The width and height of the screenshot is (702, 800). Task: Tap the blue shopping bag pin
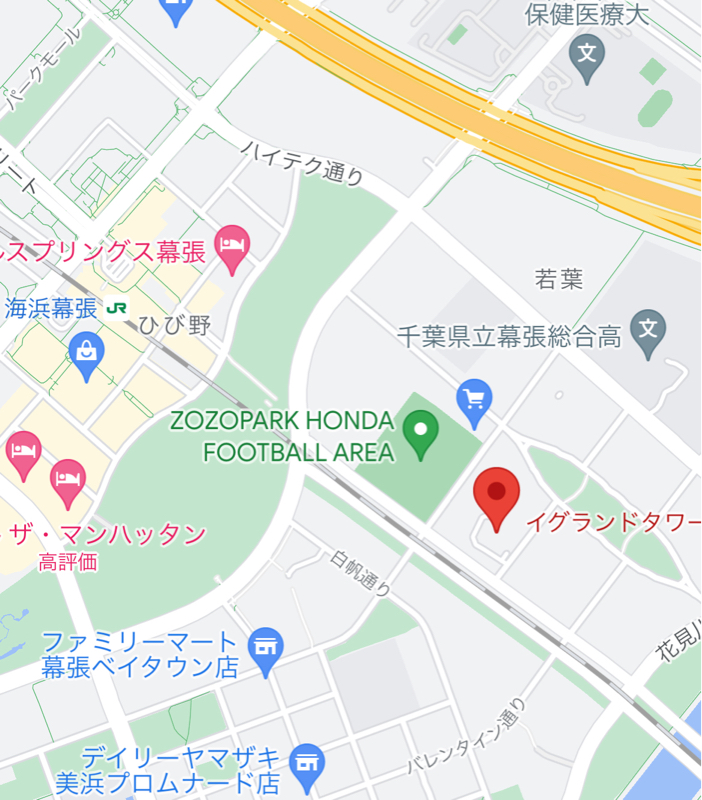[x=88, y=353]
